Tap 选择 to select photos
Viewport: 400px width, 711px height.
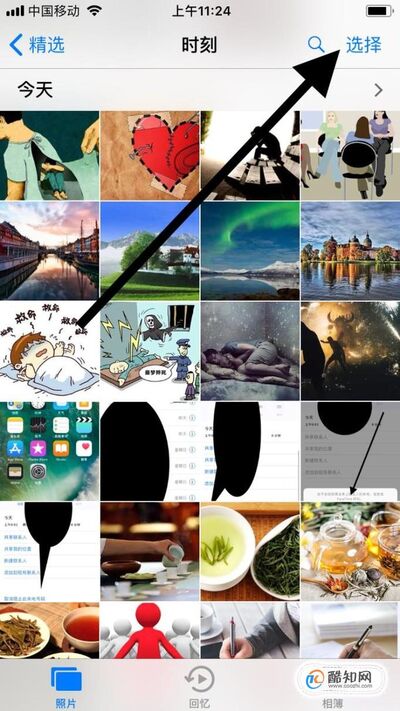click(x=364, y=45)
